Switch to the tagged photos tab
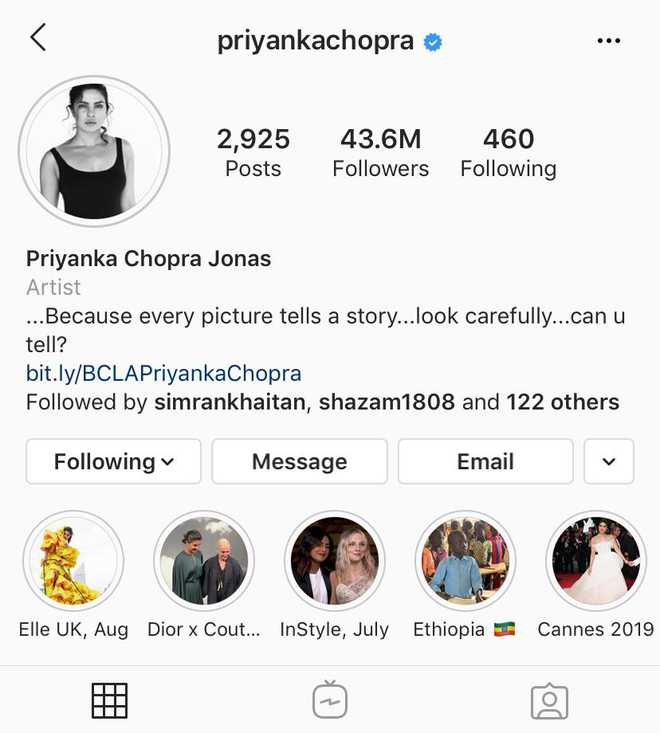 click(549, 701)
